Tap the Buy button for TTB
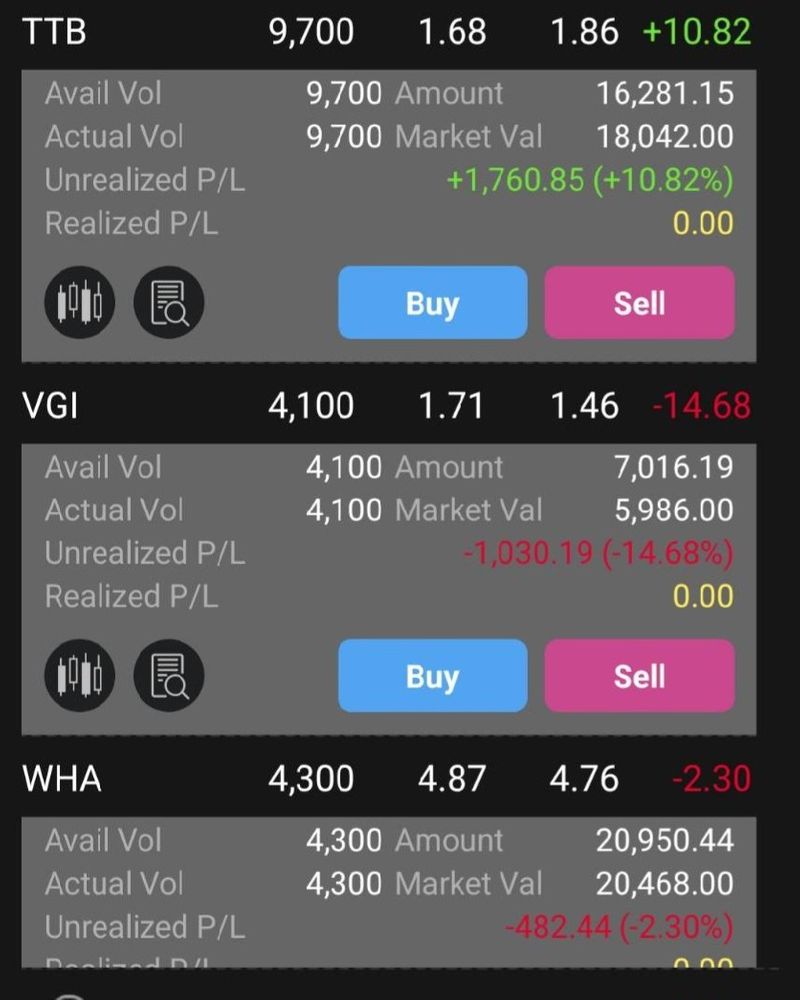 pyautogui.click(x=432, y=303)
